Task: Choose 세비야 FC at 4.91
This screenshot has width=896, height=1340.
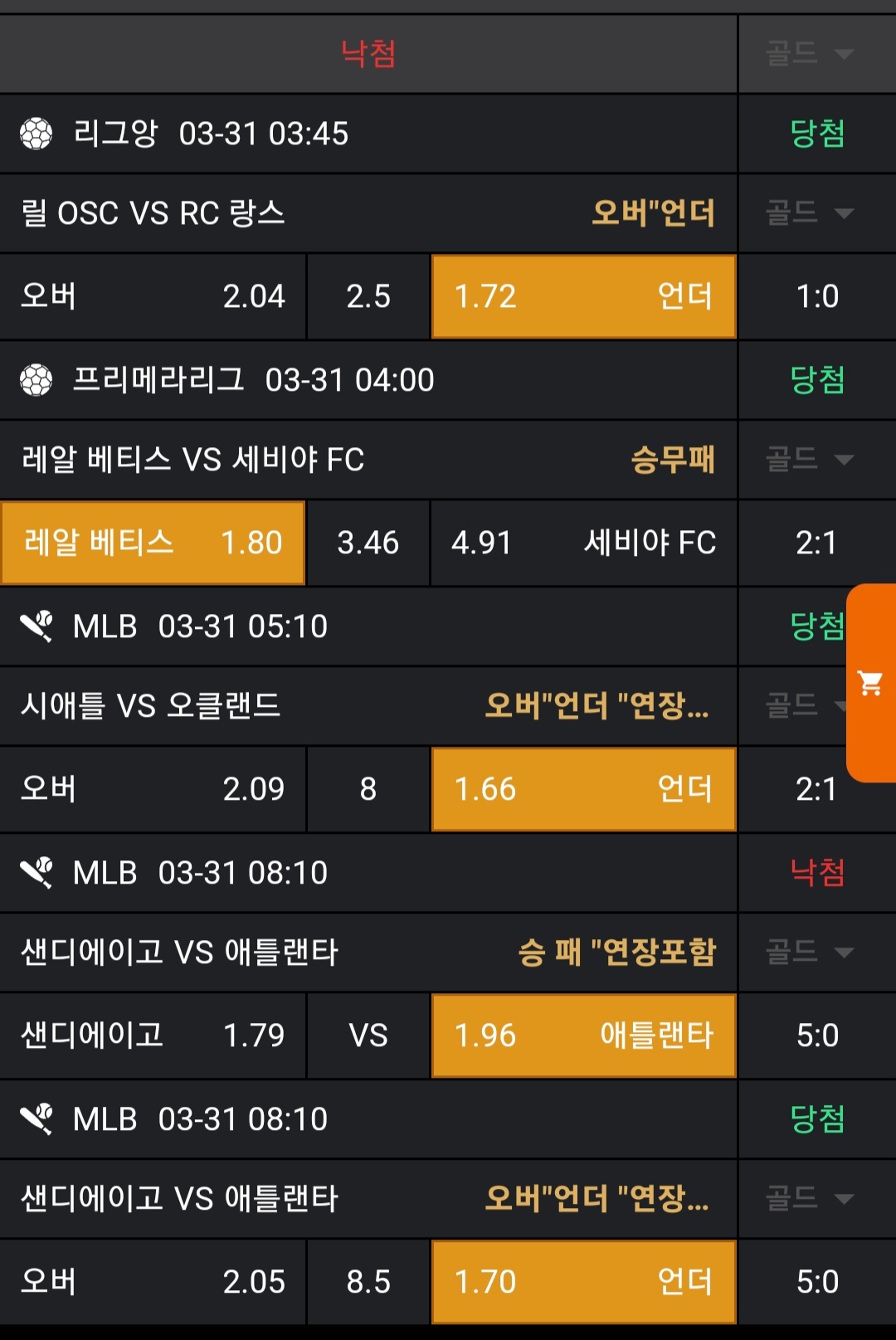Action: point(583,543)
